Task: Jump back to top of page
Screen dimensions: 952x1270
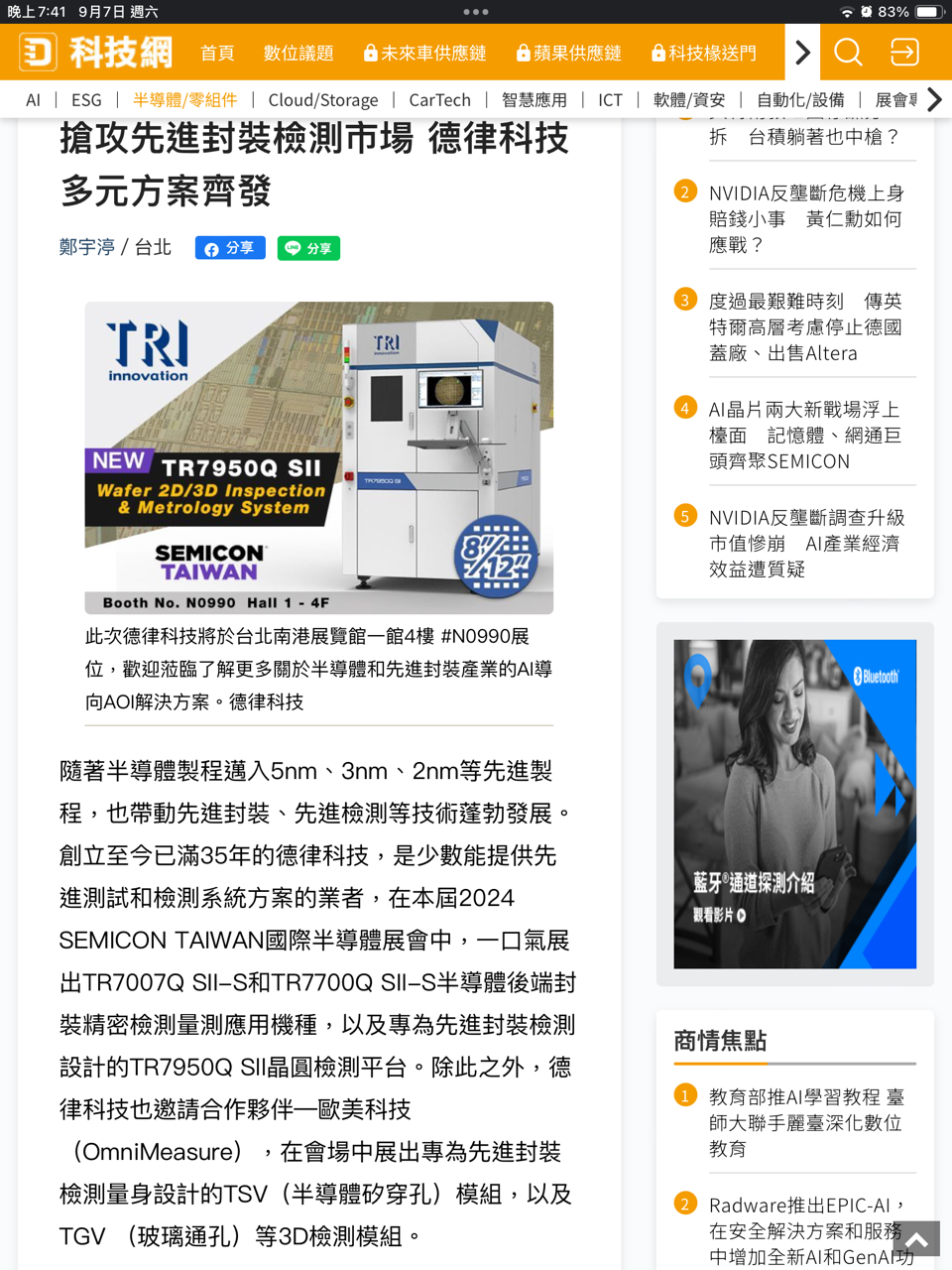Action: click(x=916, y=1238)
